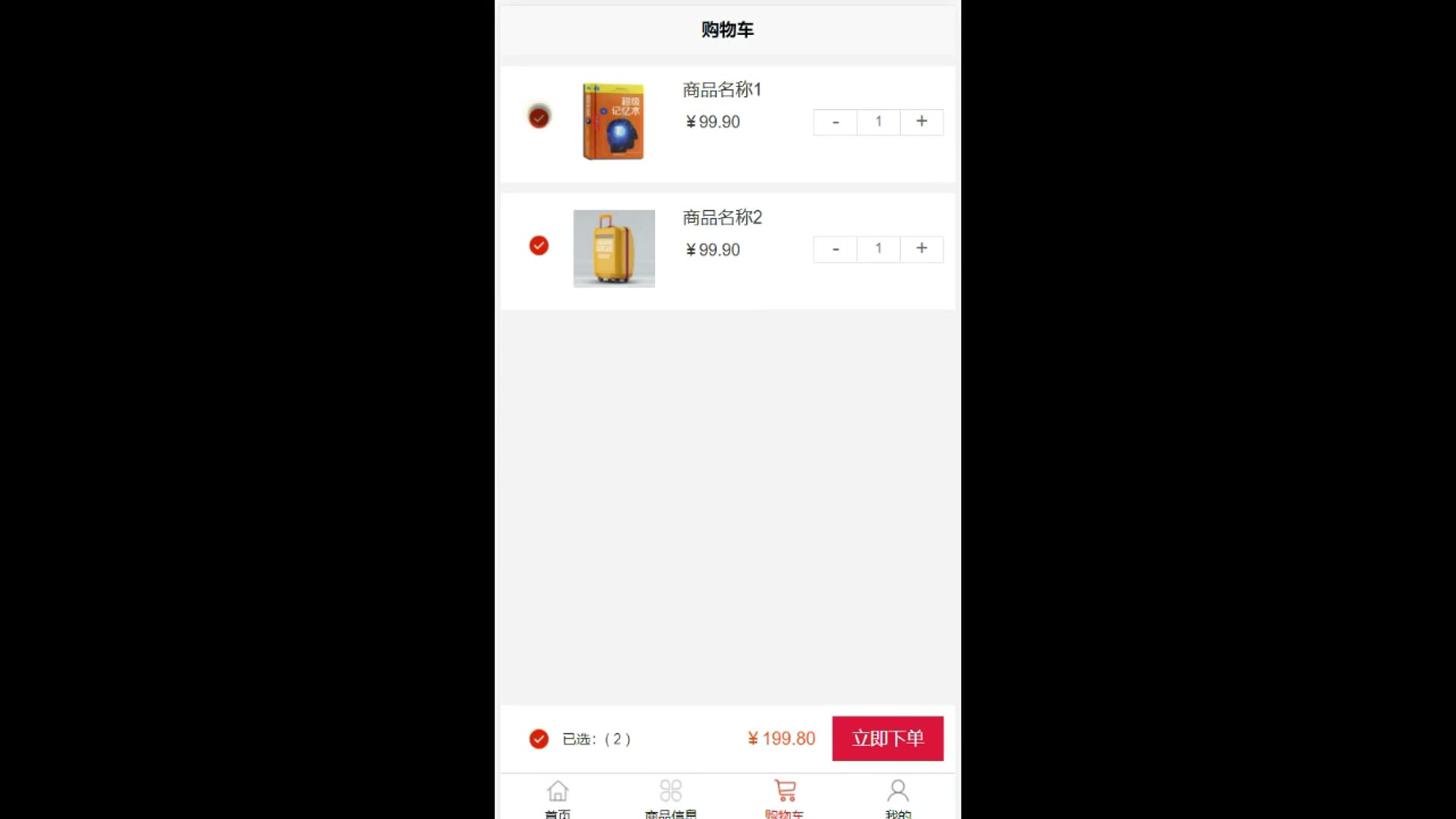
Task: Increase quantity of 商品名称1
Action: pos(921,121)
